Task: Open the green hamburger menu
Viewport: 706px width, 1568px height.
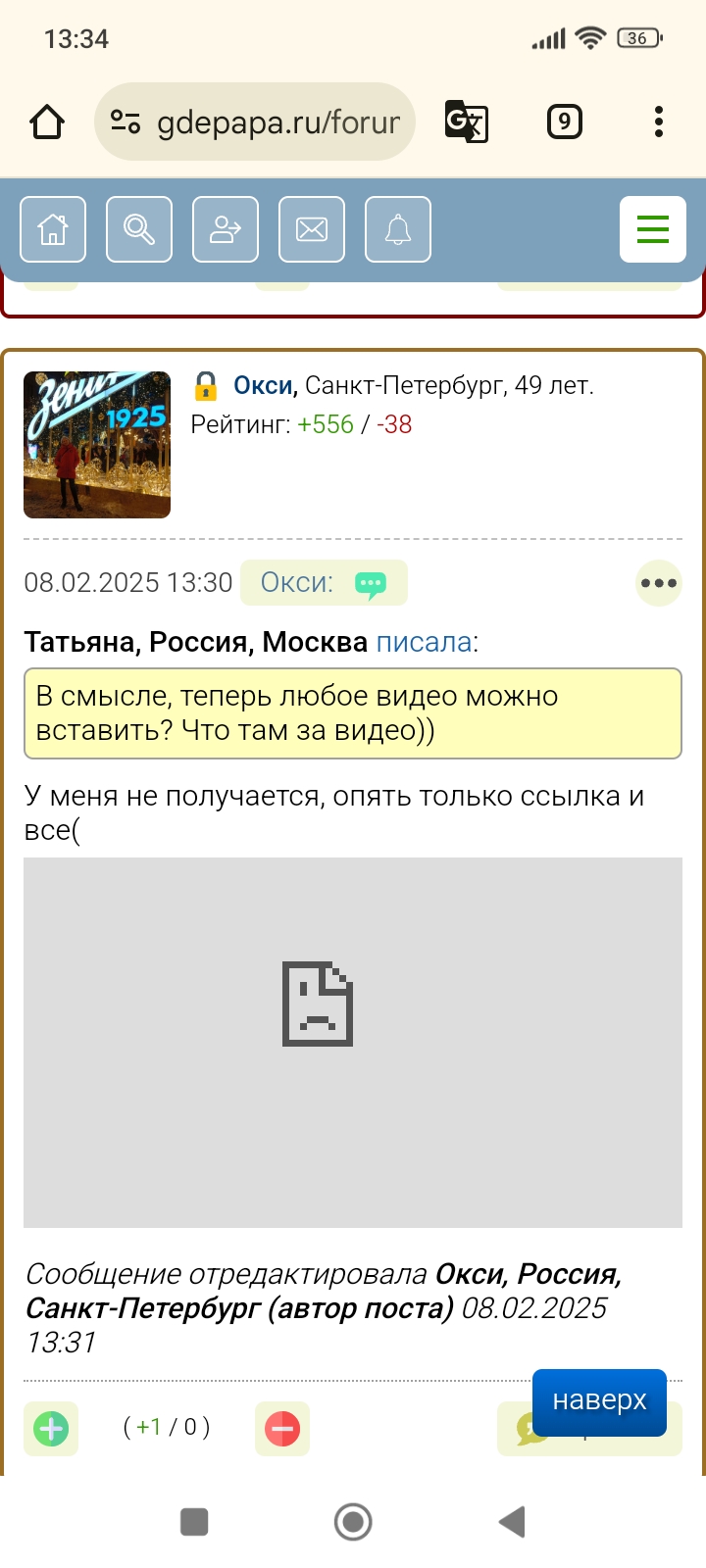Action: pyautogui.click(x=653, y=229)
